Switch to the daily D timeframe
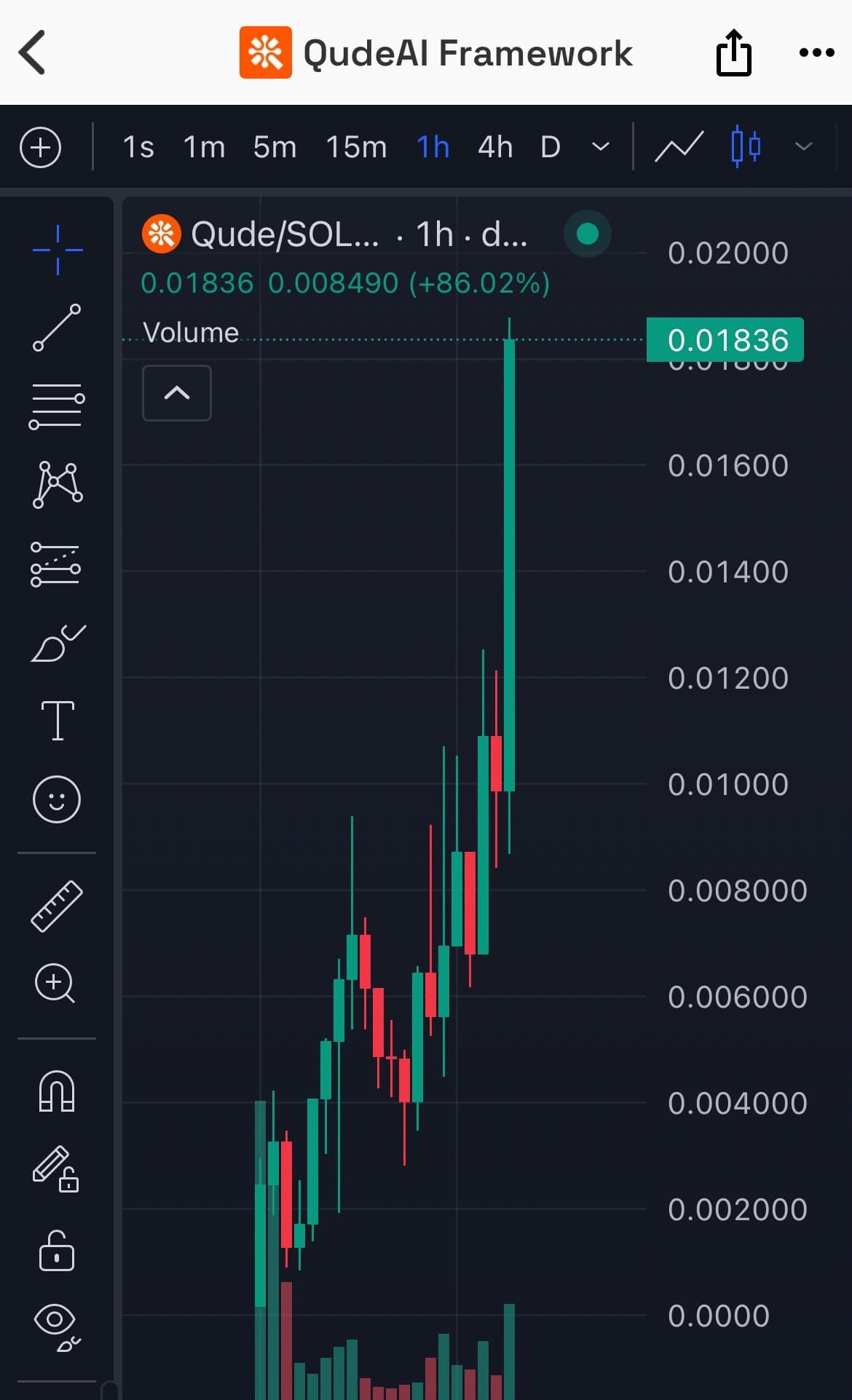Viewport: 852px width, 1400px height. (551, 147)
